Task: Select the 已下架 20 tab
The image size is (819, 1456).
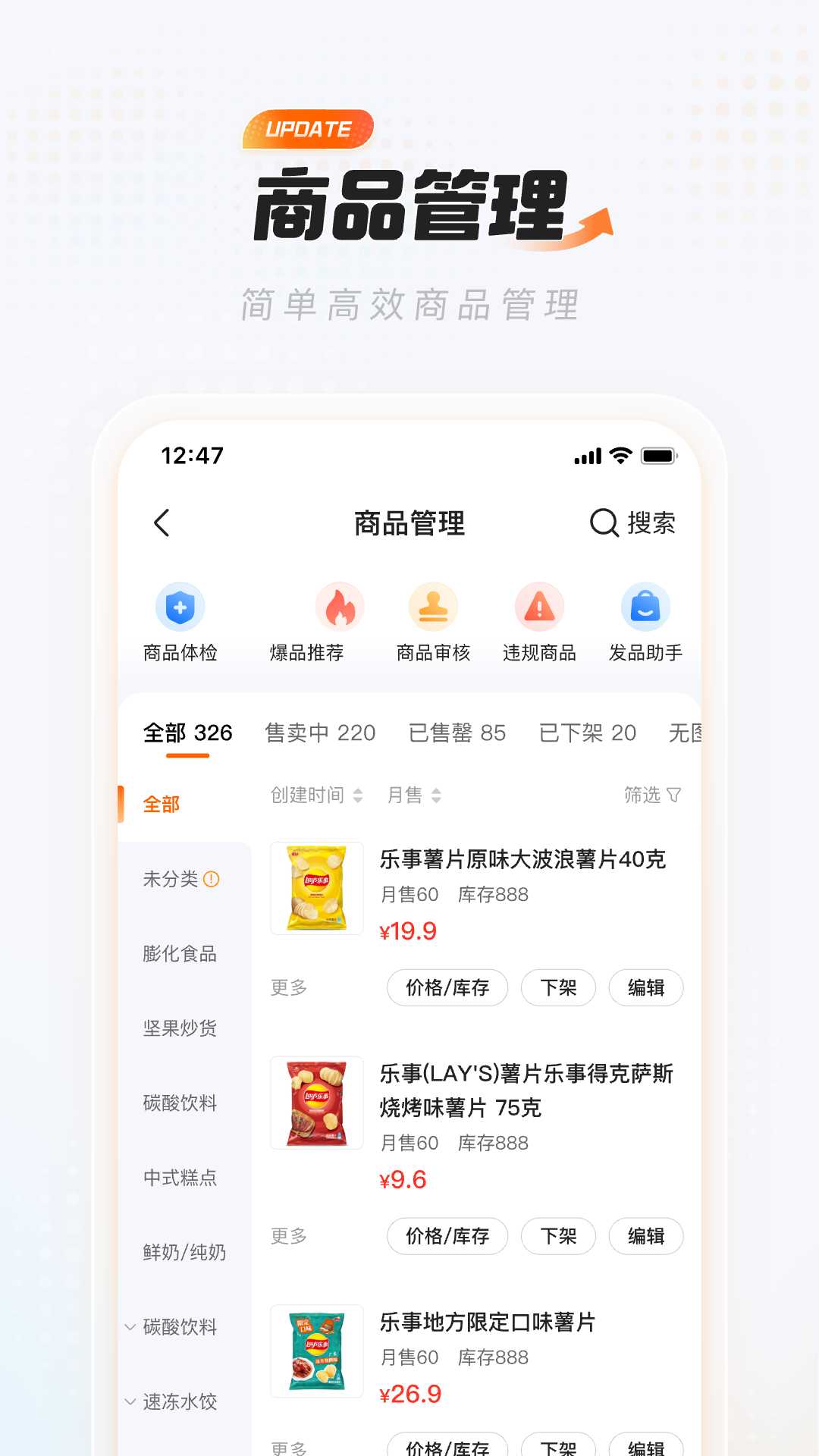Action: 588,733
